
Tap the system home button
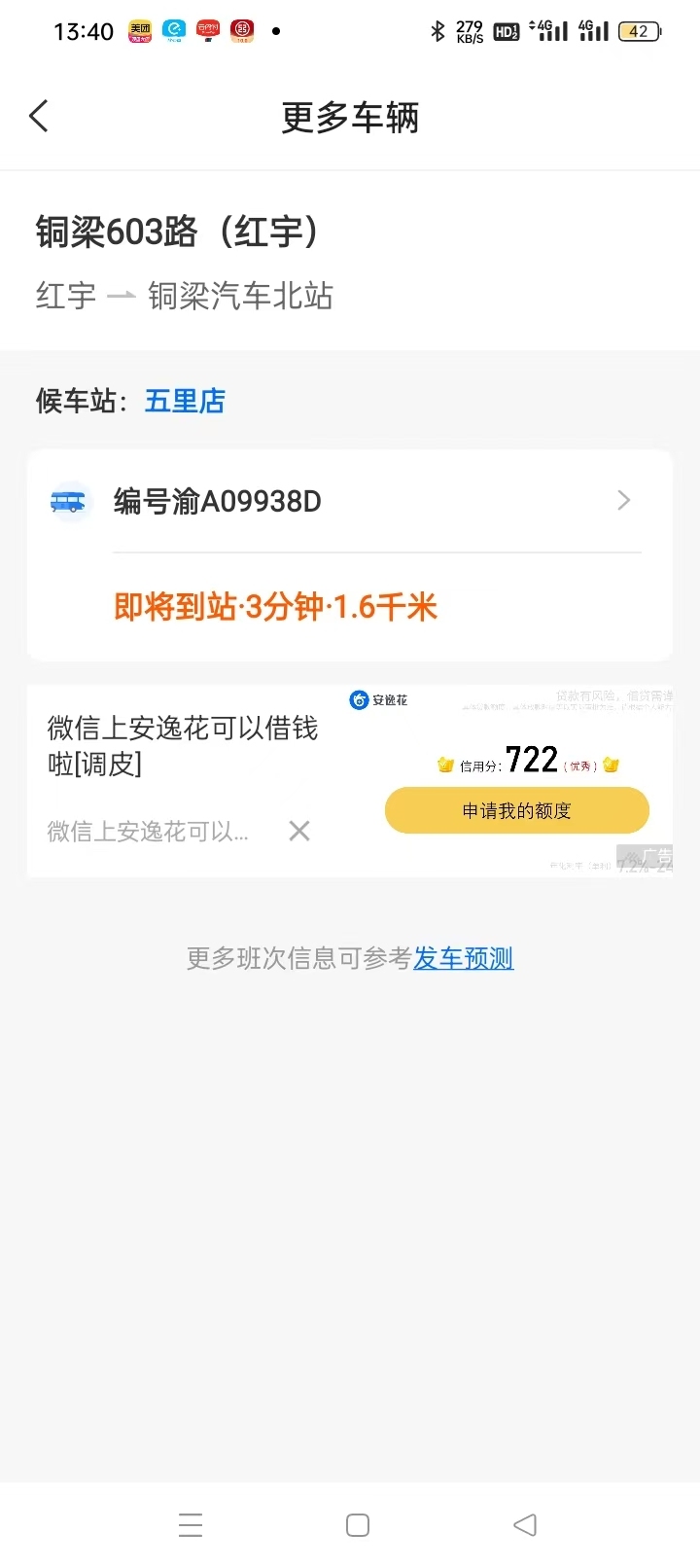[x=358, y=1525]
